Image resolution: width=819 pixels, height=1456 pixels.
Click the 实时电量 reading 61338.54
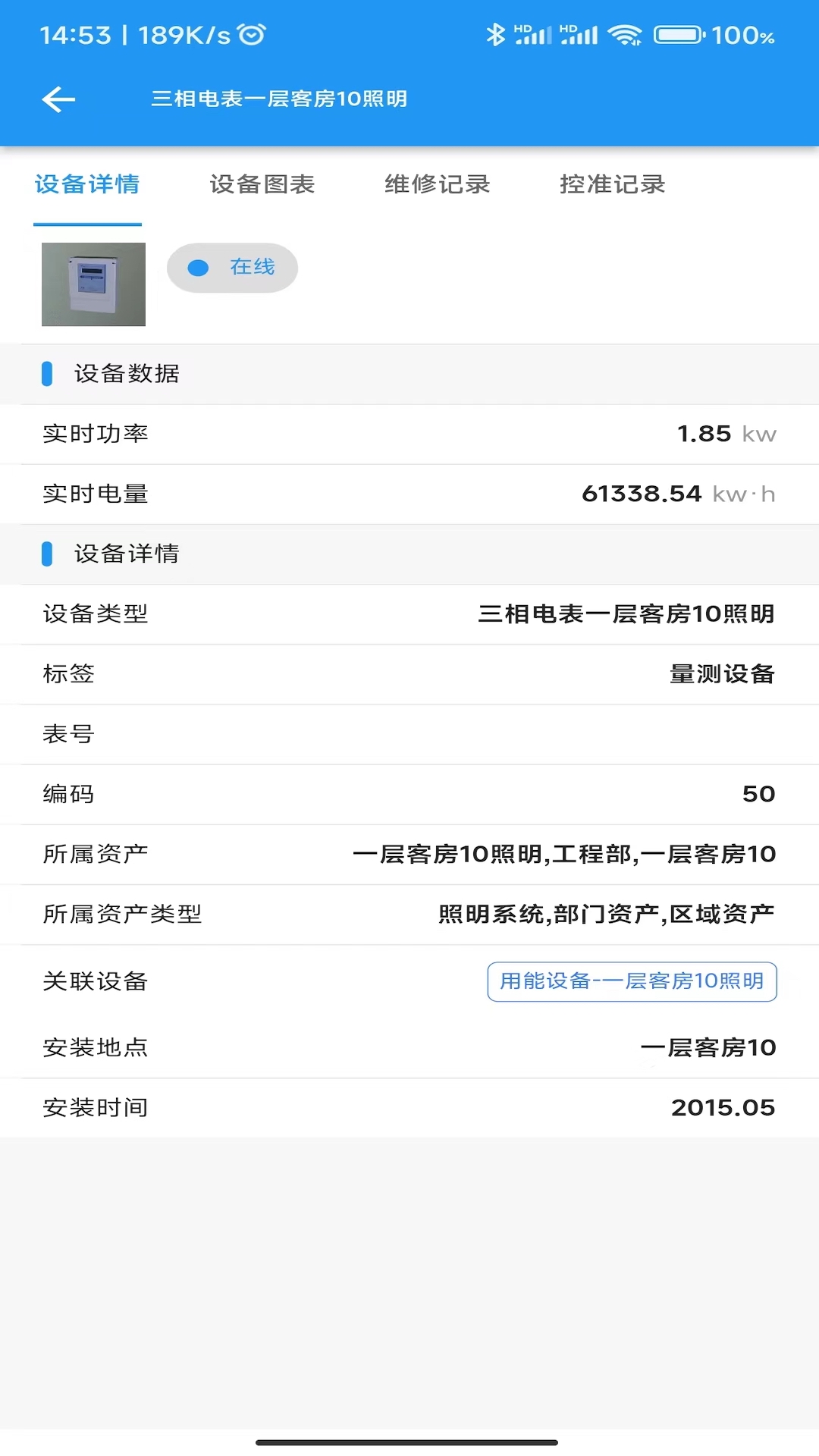click(641, 494)
